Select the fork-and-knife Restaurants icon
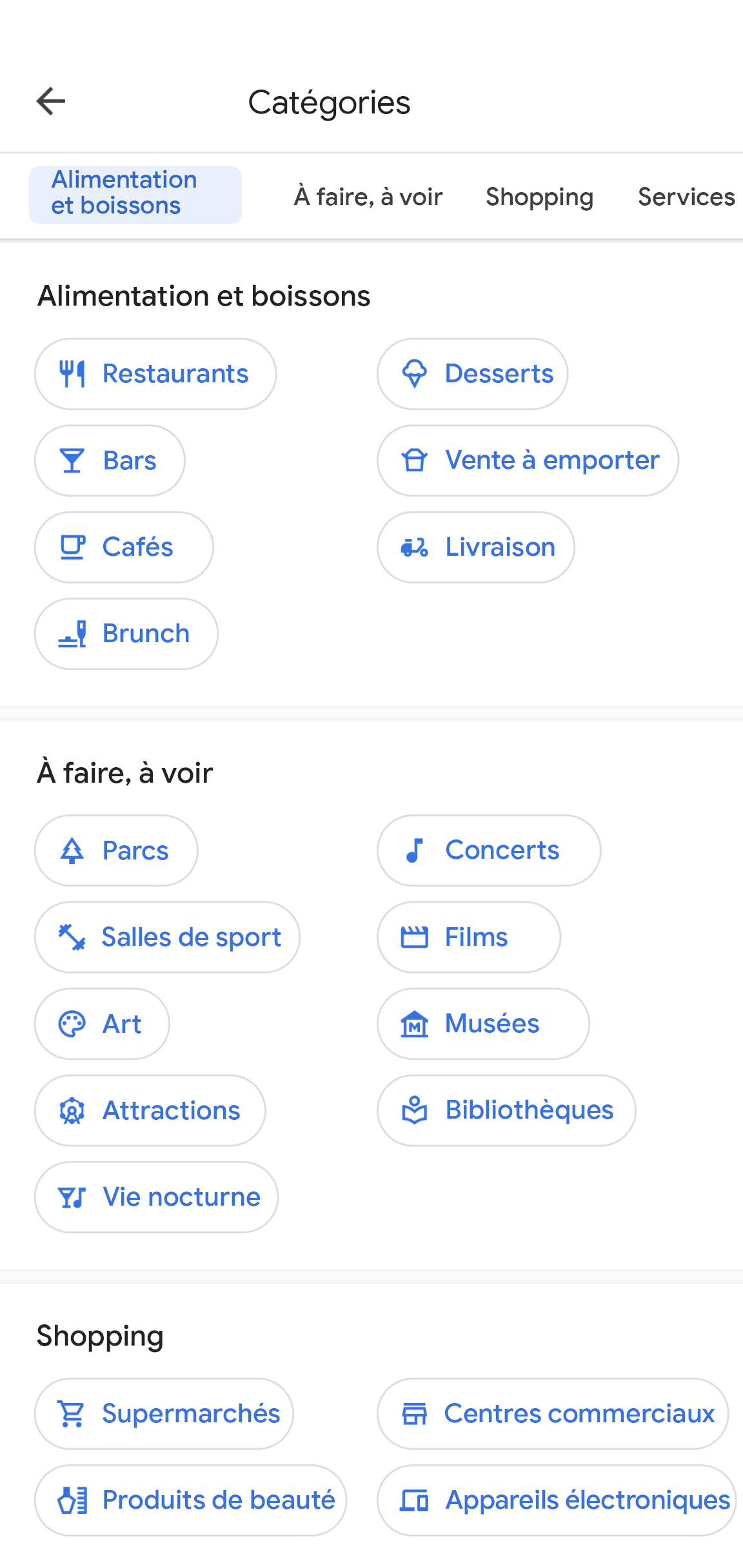743x1568 pixels. (73, 373)
